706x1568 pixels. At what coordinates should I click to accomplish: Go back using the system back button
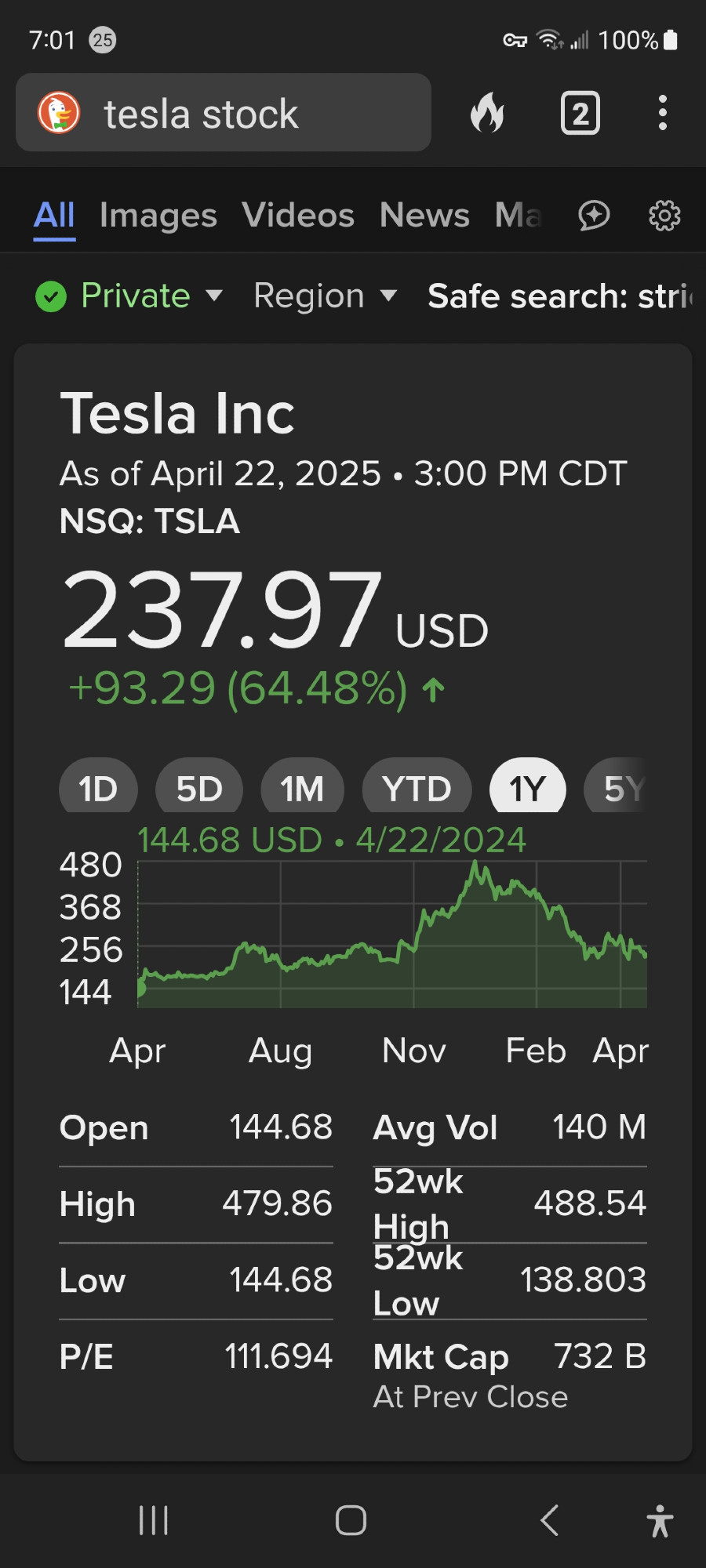[x=550, y=1520]
